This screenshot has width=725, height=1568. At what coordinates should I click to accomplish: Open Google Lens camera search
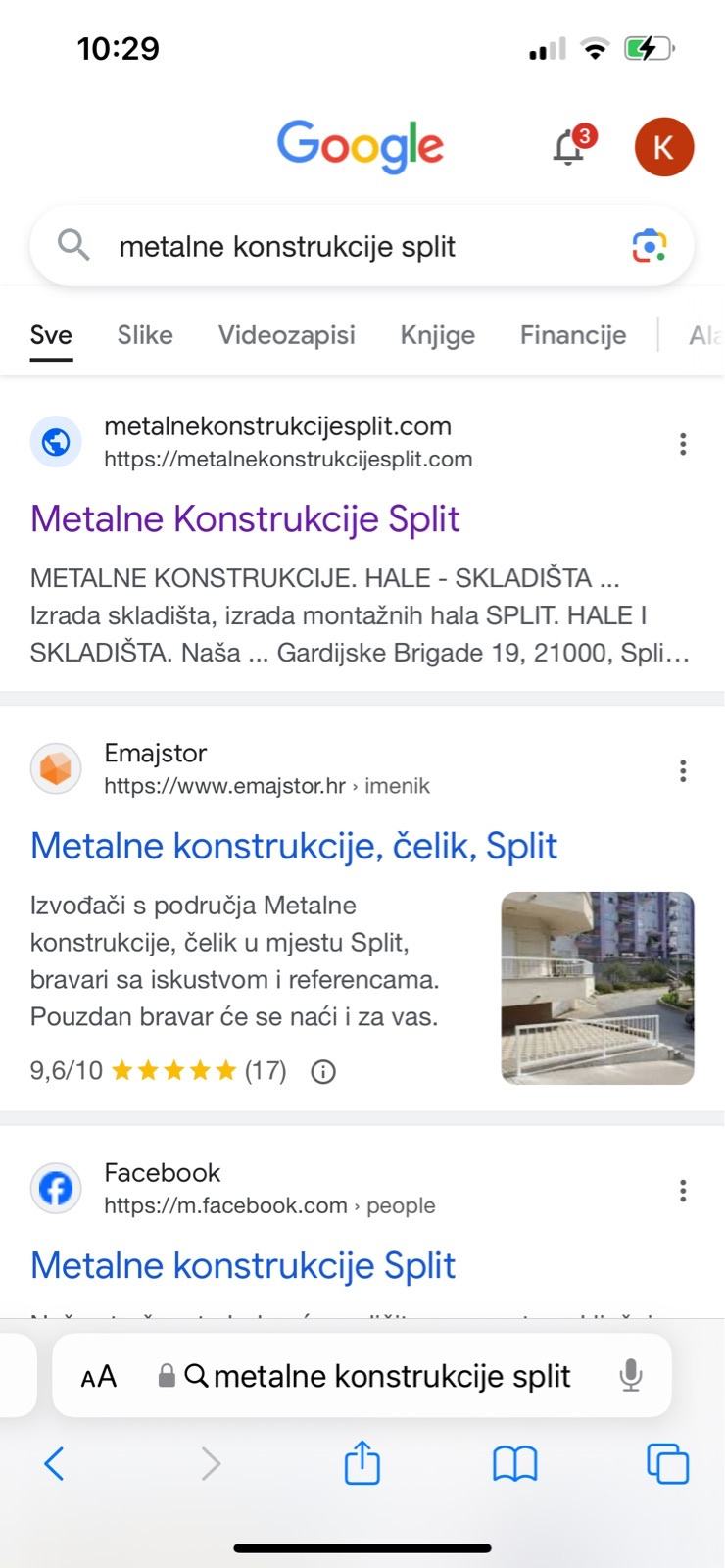(x=651, y=246)
